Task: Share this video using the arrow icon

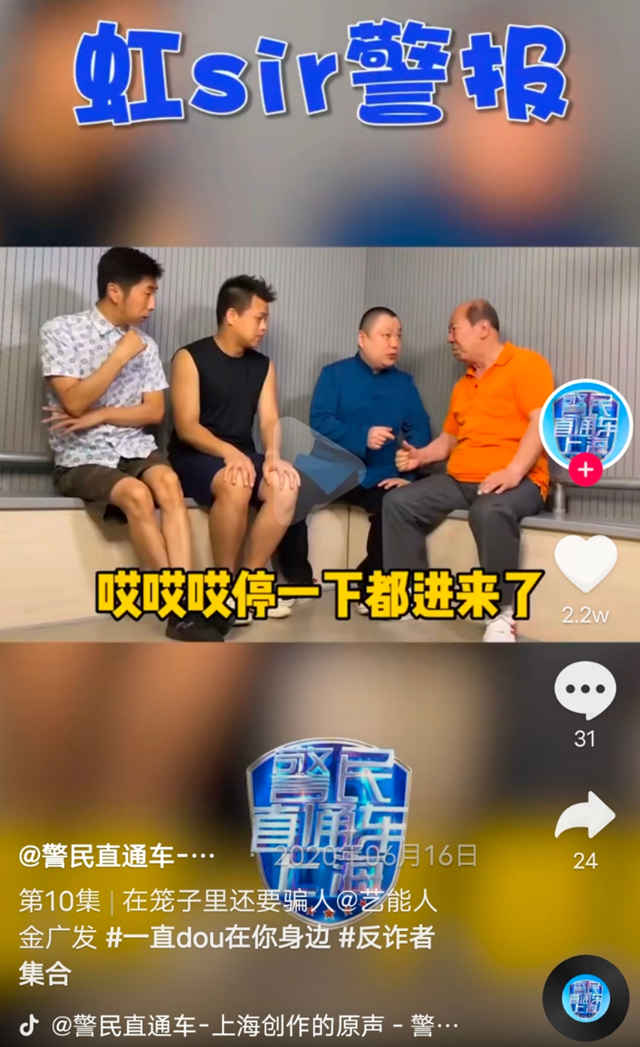Action: coord(585,816)
